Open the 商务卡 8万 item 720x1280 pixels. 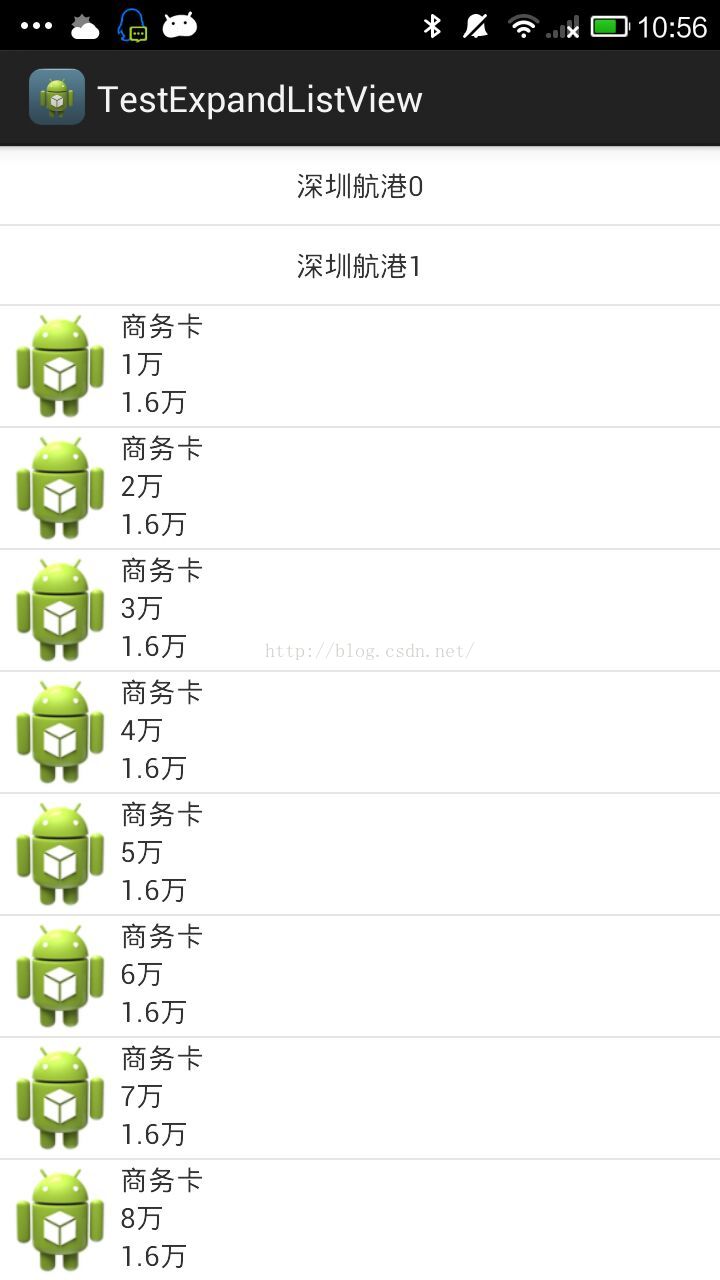[x=360, y=1220]
